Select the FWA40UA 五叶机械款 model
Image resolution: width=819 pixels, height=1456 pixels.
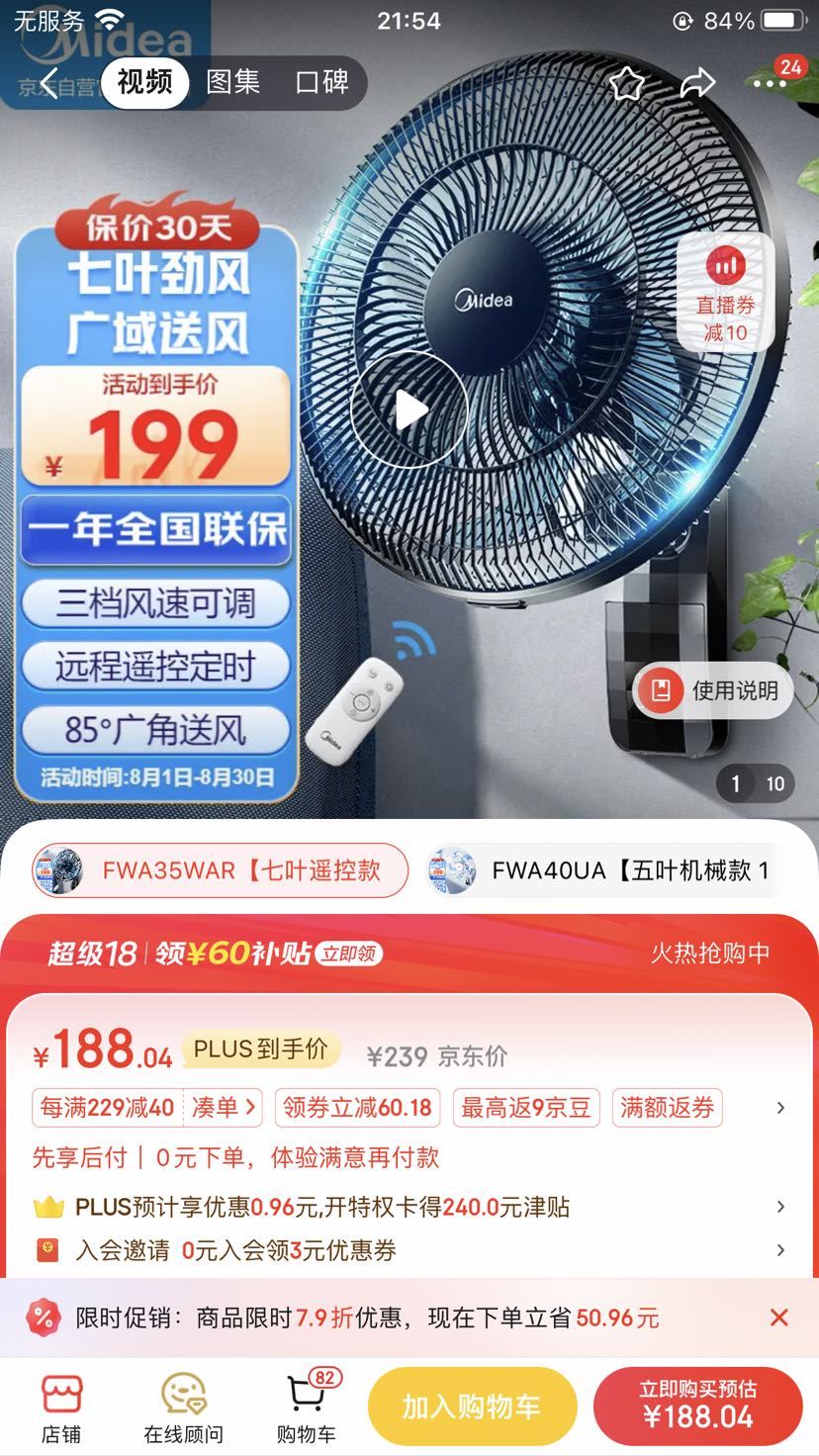tap(603, 870)
